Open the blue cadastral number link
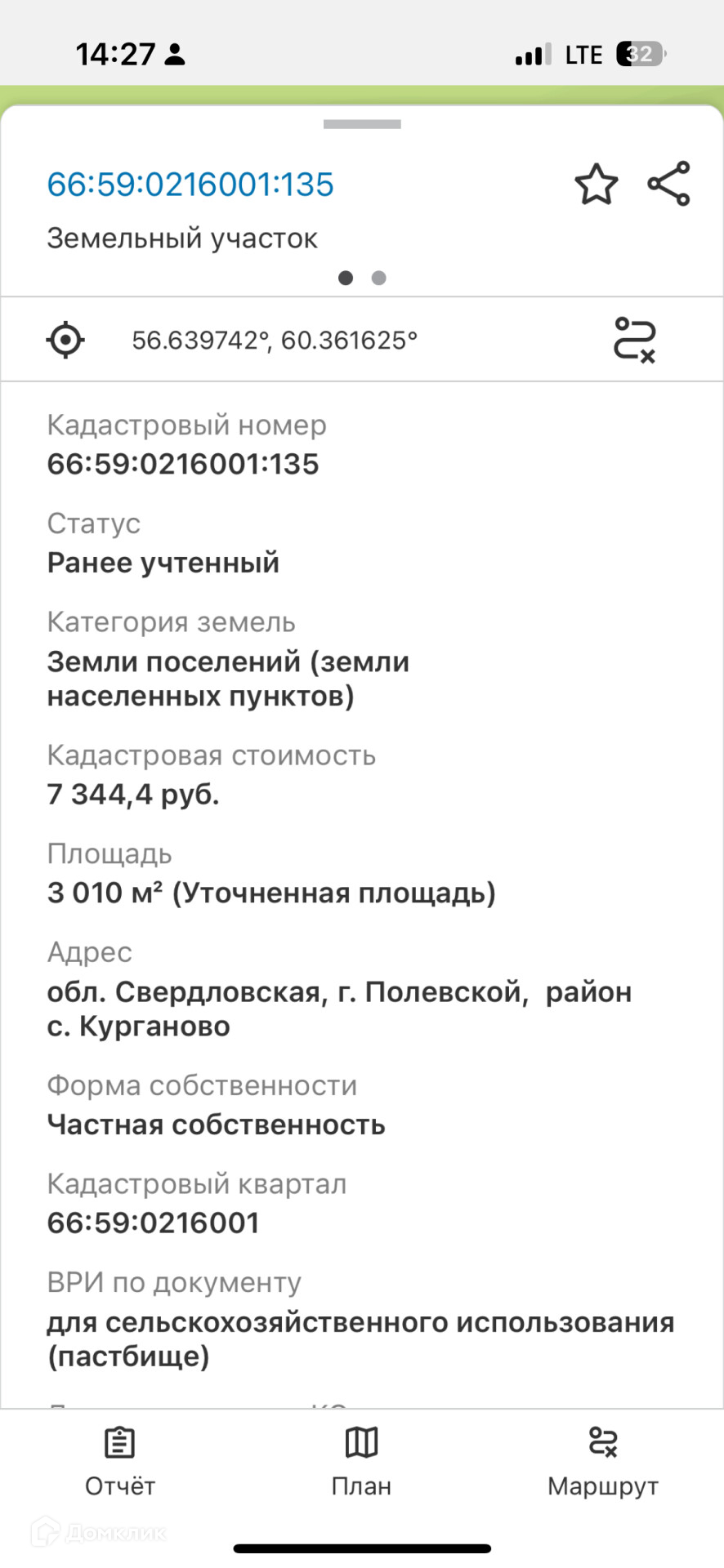This screenshot has height=1568, width=724. tap(190, 185)
